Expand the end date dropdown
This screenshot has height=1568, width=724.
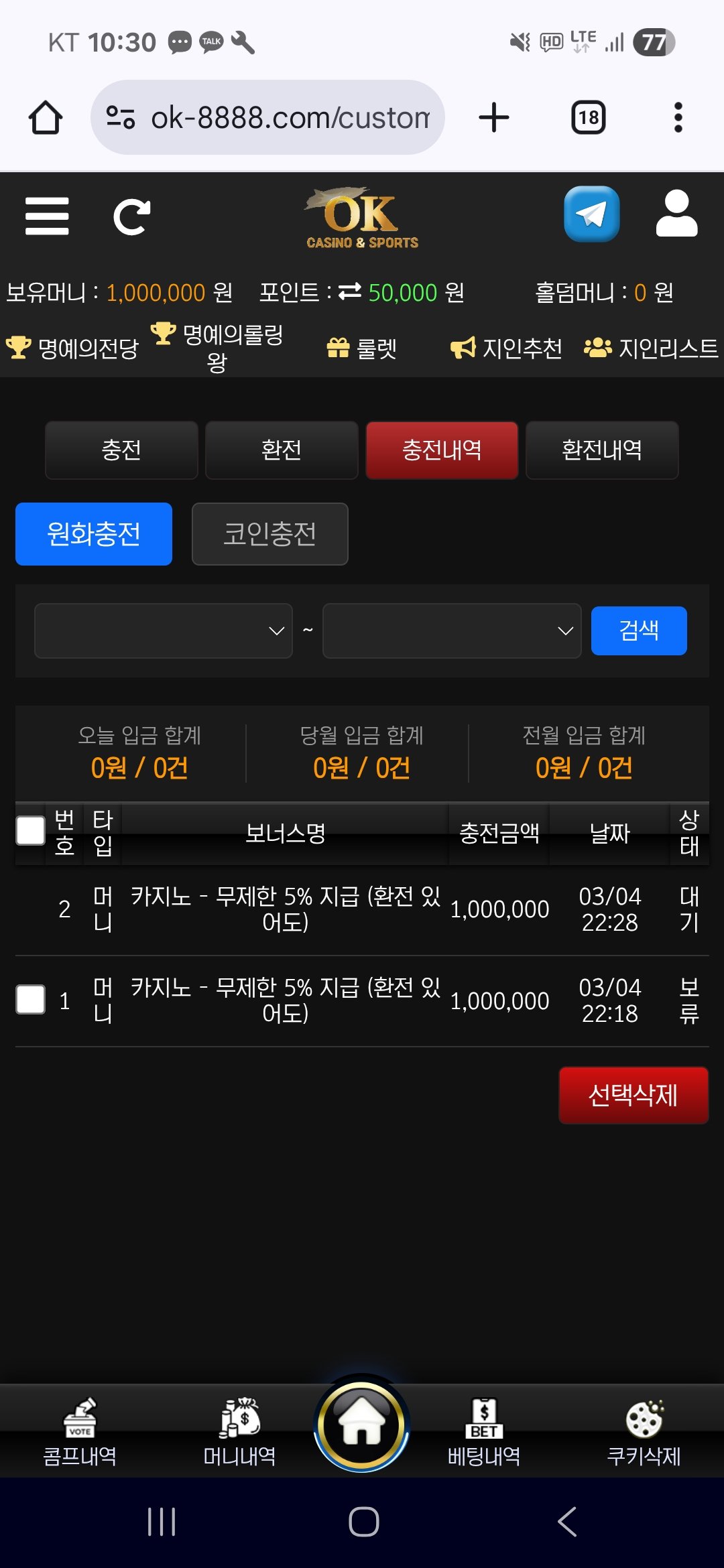pos(451,631)
